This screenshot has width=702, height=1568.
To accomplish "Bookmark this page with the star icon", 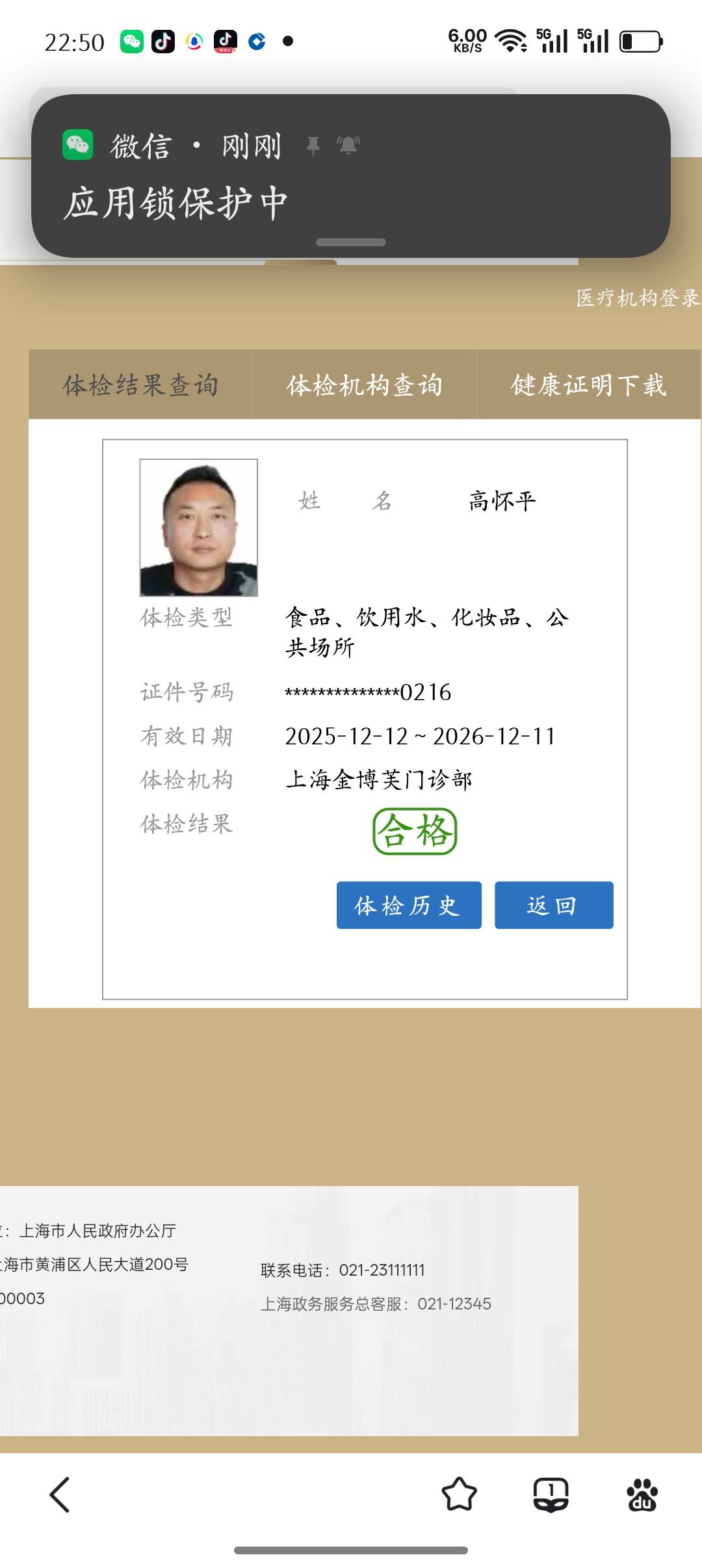I will 459,1495.
